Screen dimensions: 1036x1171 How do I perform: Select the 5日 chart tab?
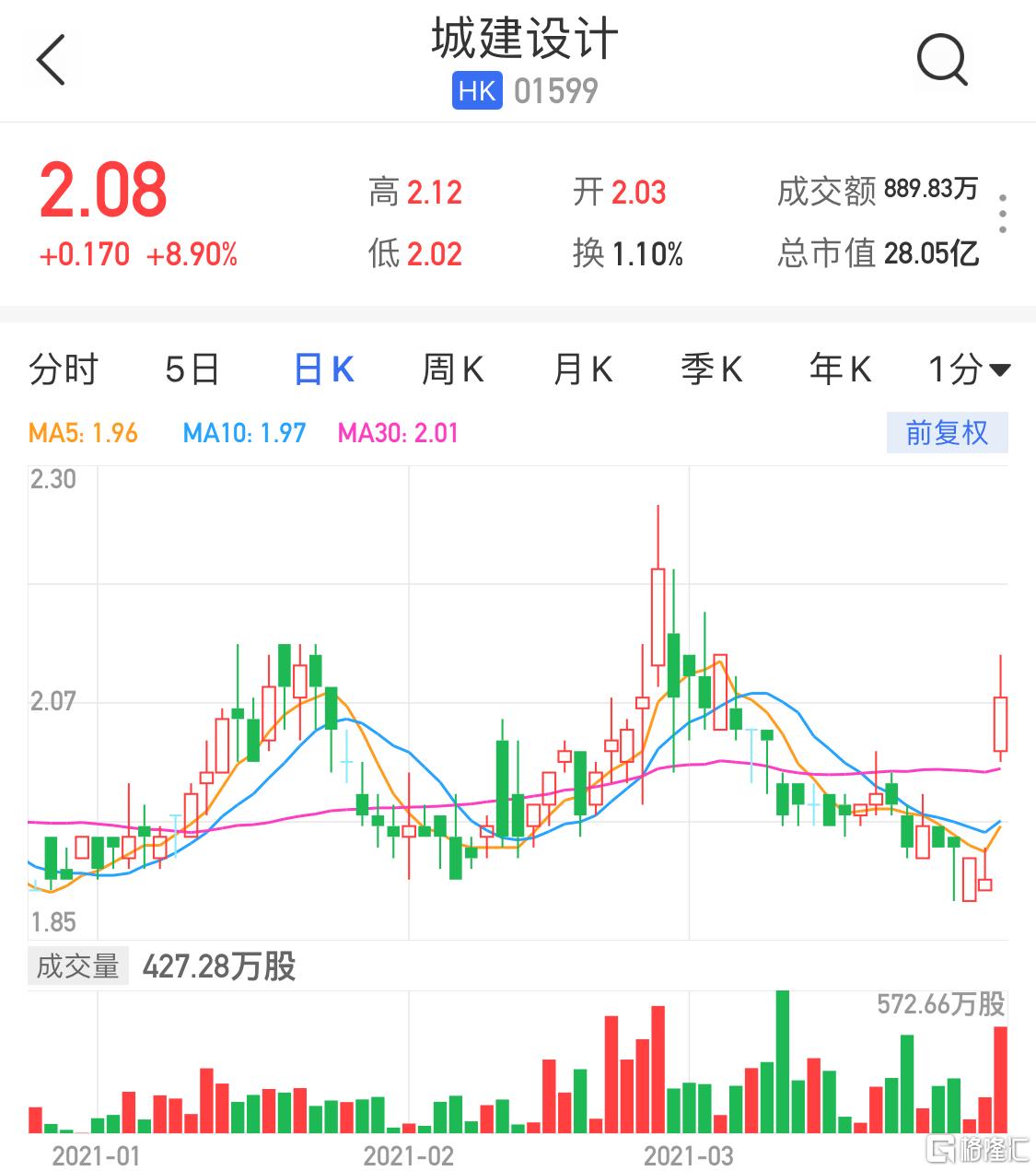(x=192, y=370)
